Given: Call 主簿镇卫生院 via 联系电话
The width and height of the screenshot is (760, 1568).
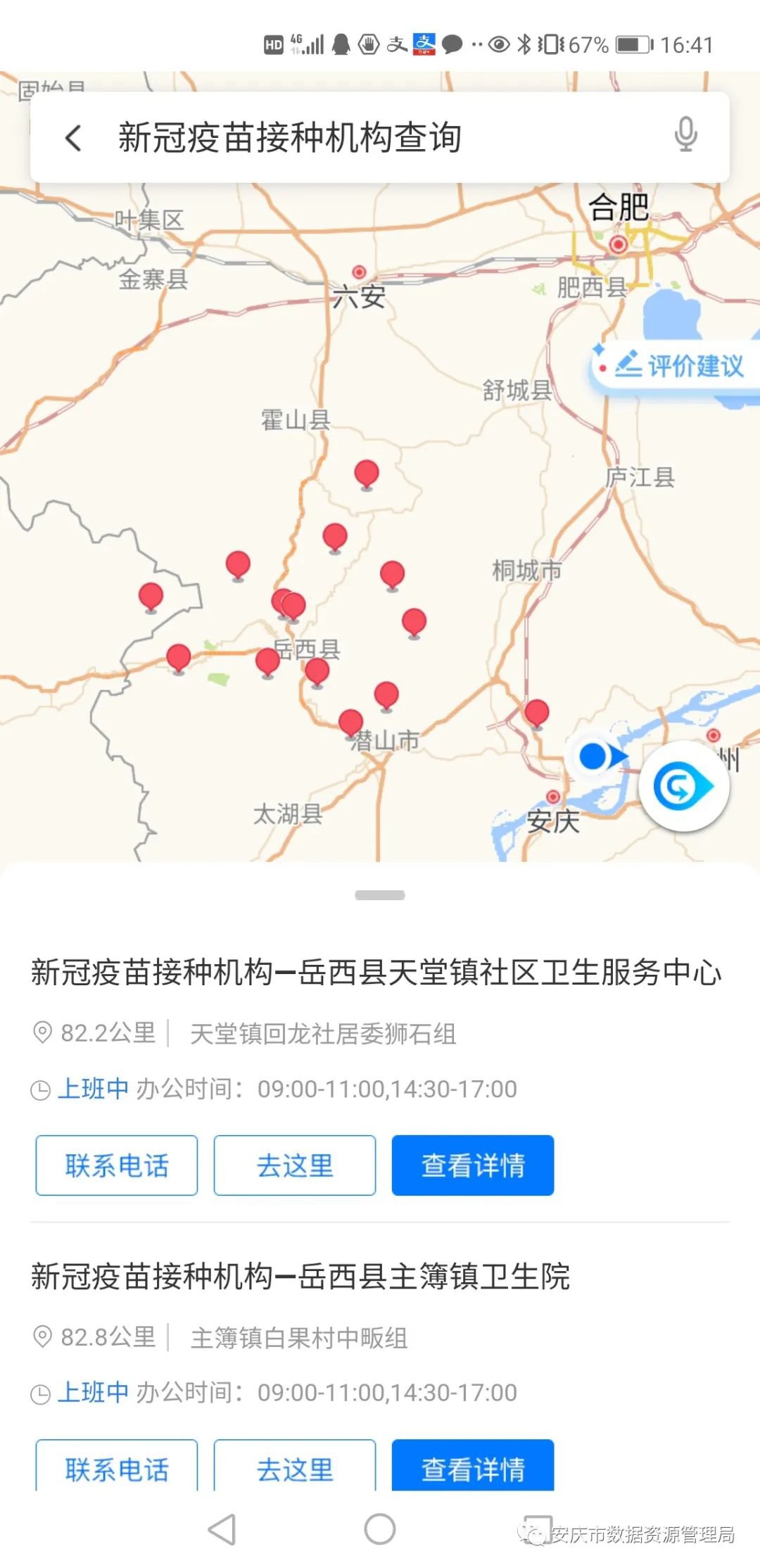Looking at the screenshot, I should [117, 1468].
